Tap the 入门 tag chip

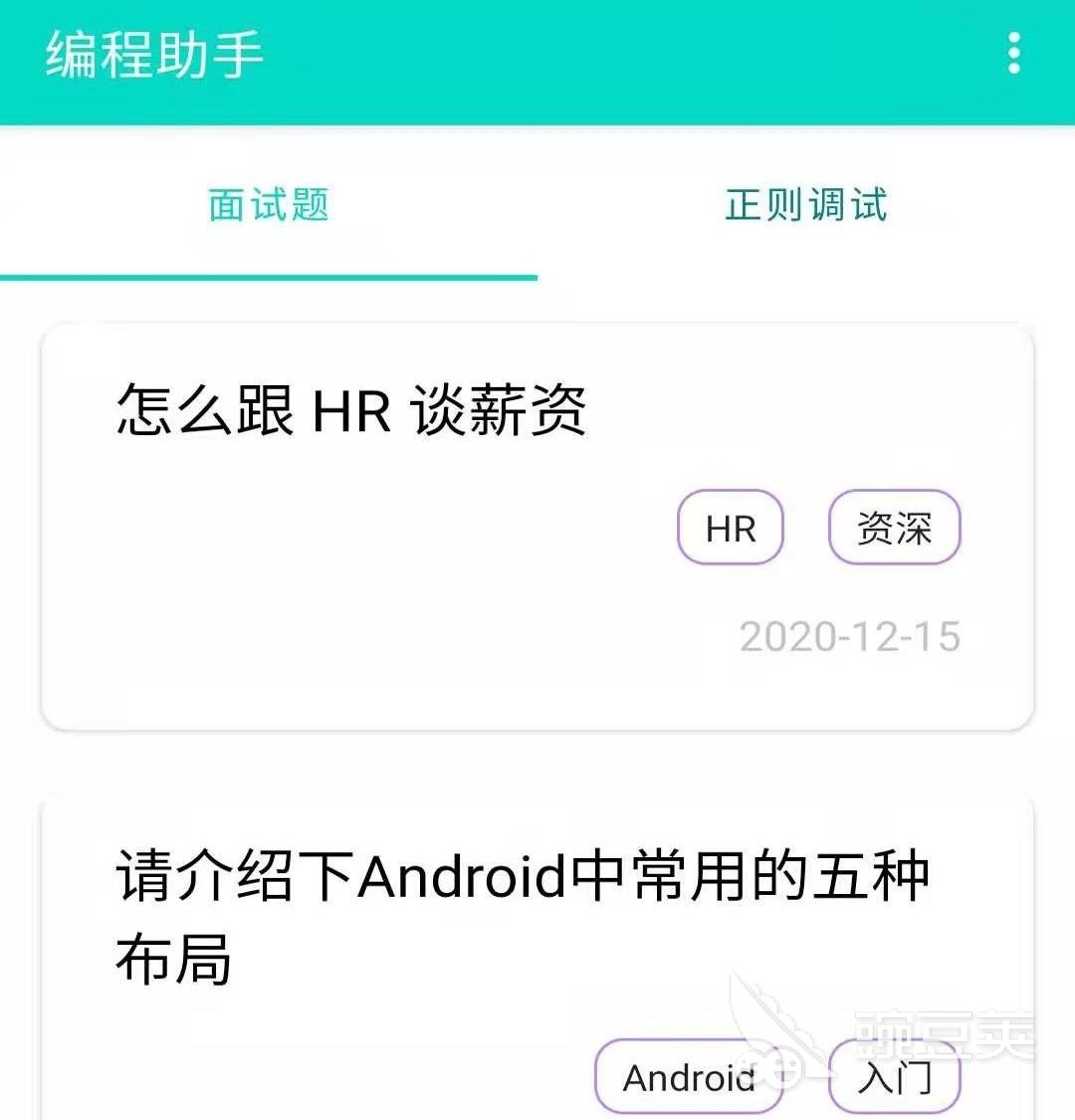(x=893, y=1076)
